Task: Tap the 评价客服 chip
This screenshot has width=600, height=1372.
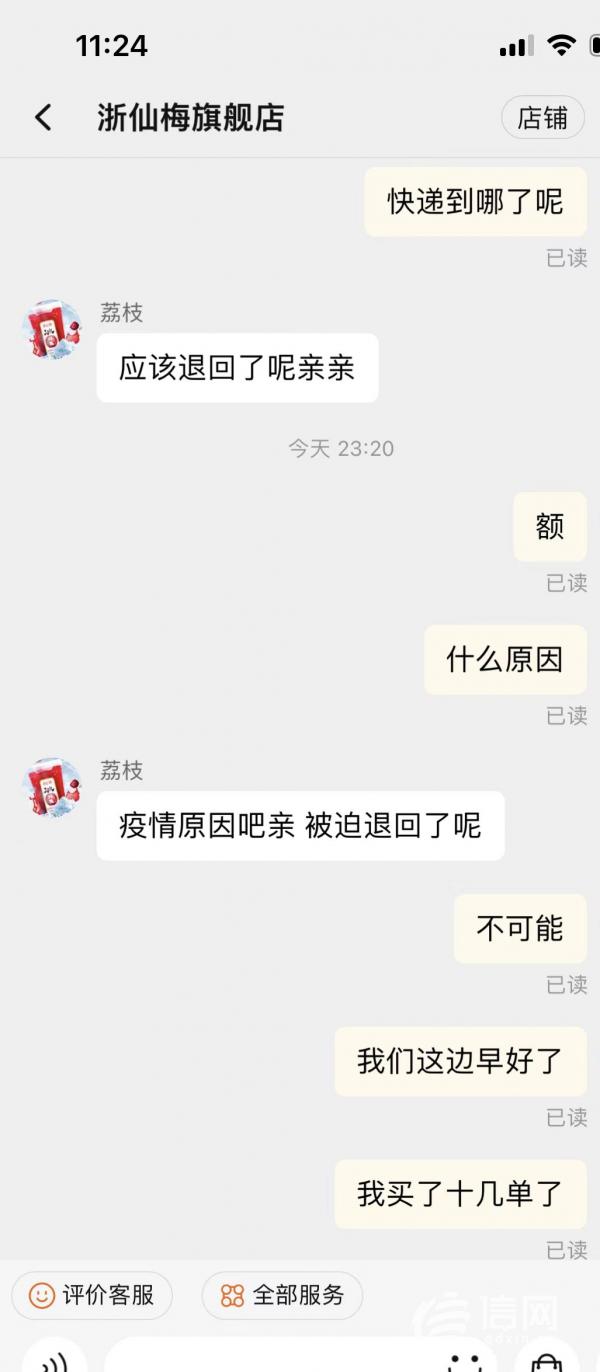Action: click(92, 1295)
